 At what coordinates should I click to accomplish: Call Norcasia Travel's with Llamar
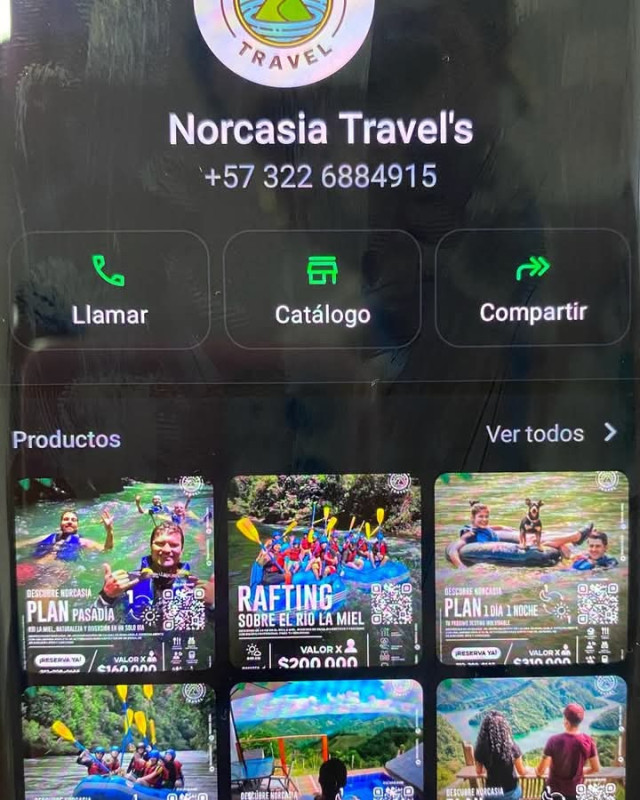[x=109, y=290]
